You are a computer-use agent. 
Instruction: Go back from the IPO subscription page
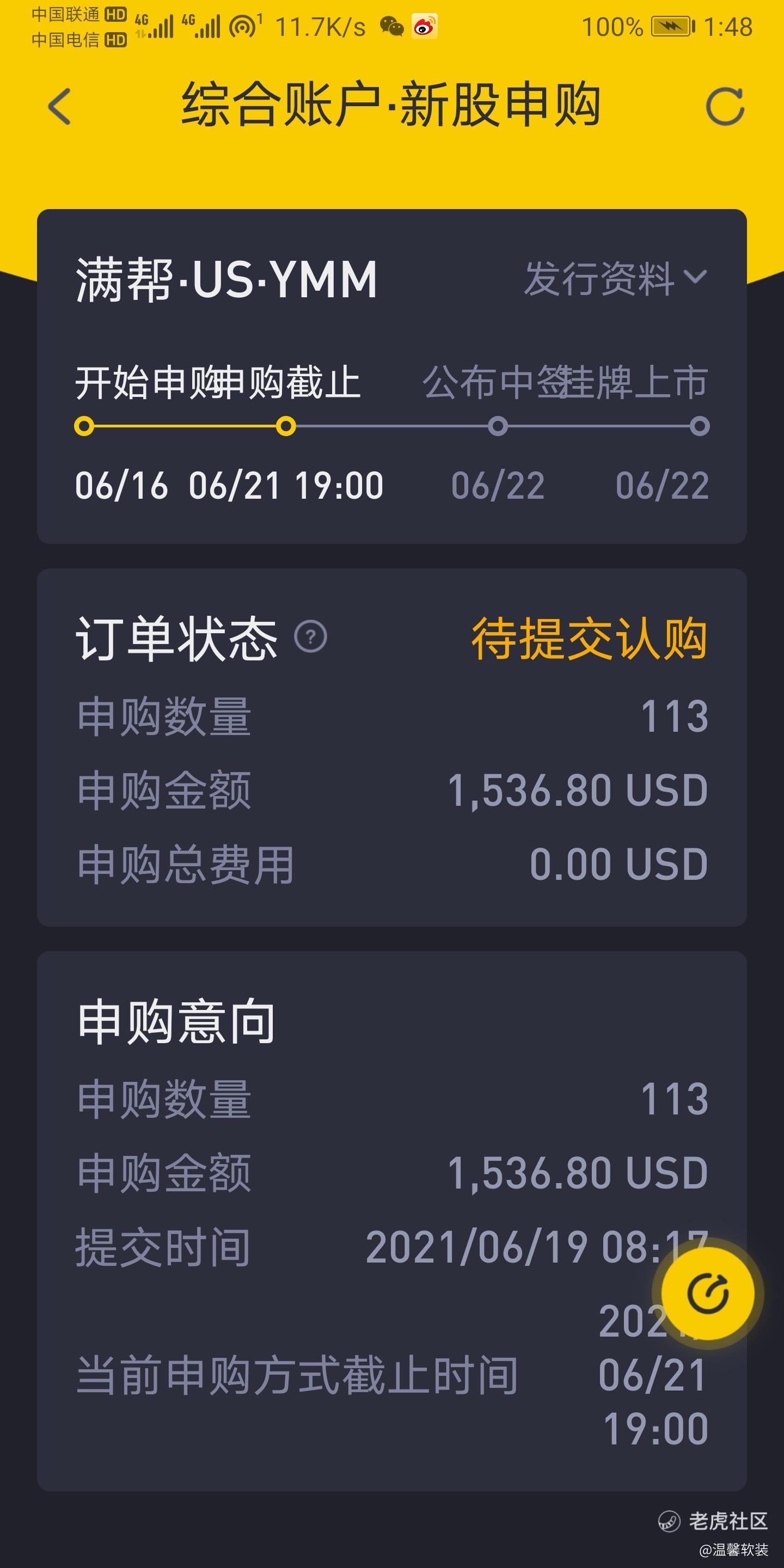(60, 107)
